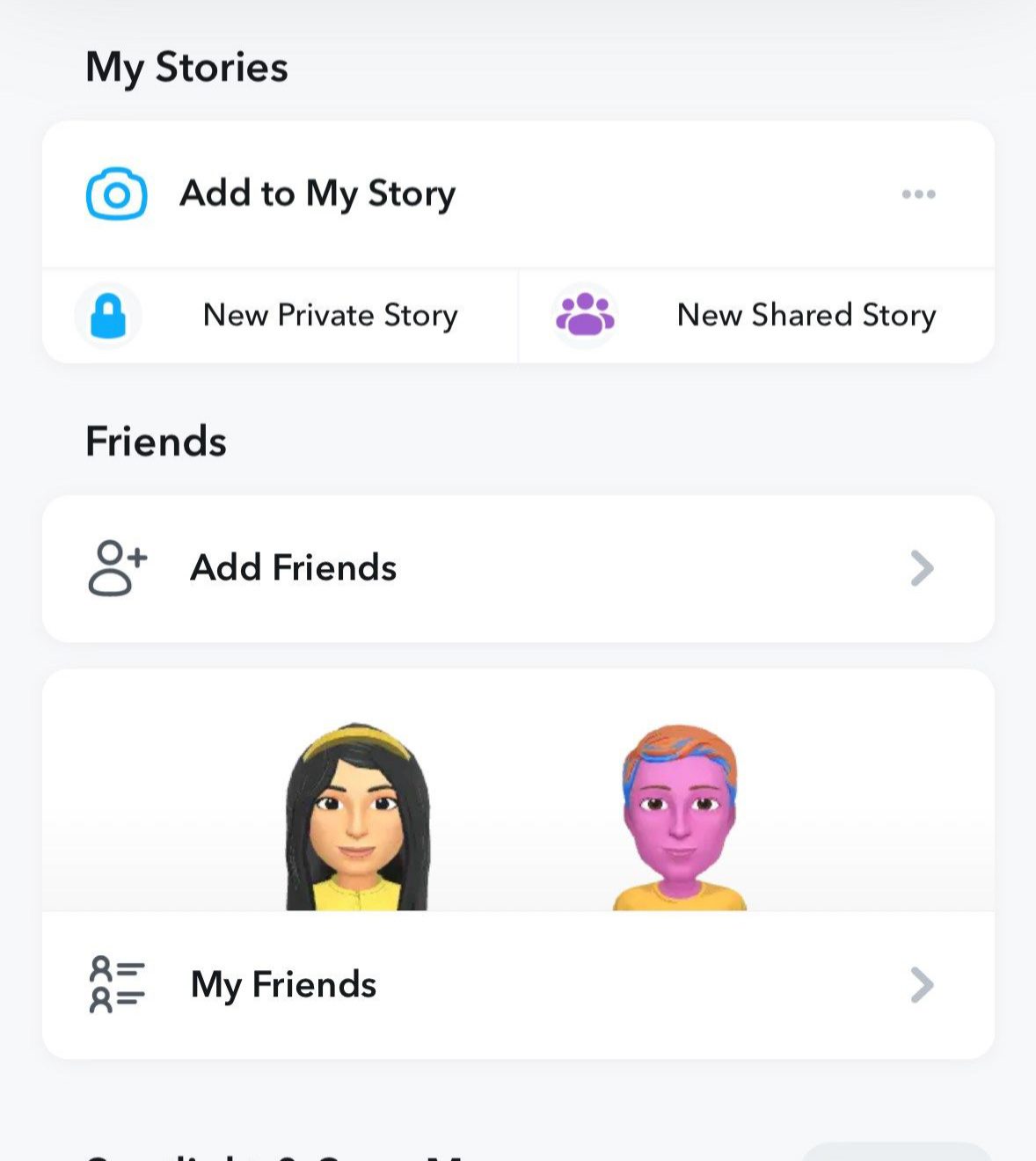
Task: Open the My Stories section header
Action: 187,66
